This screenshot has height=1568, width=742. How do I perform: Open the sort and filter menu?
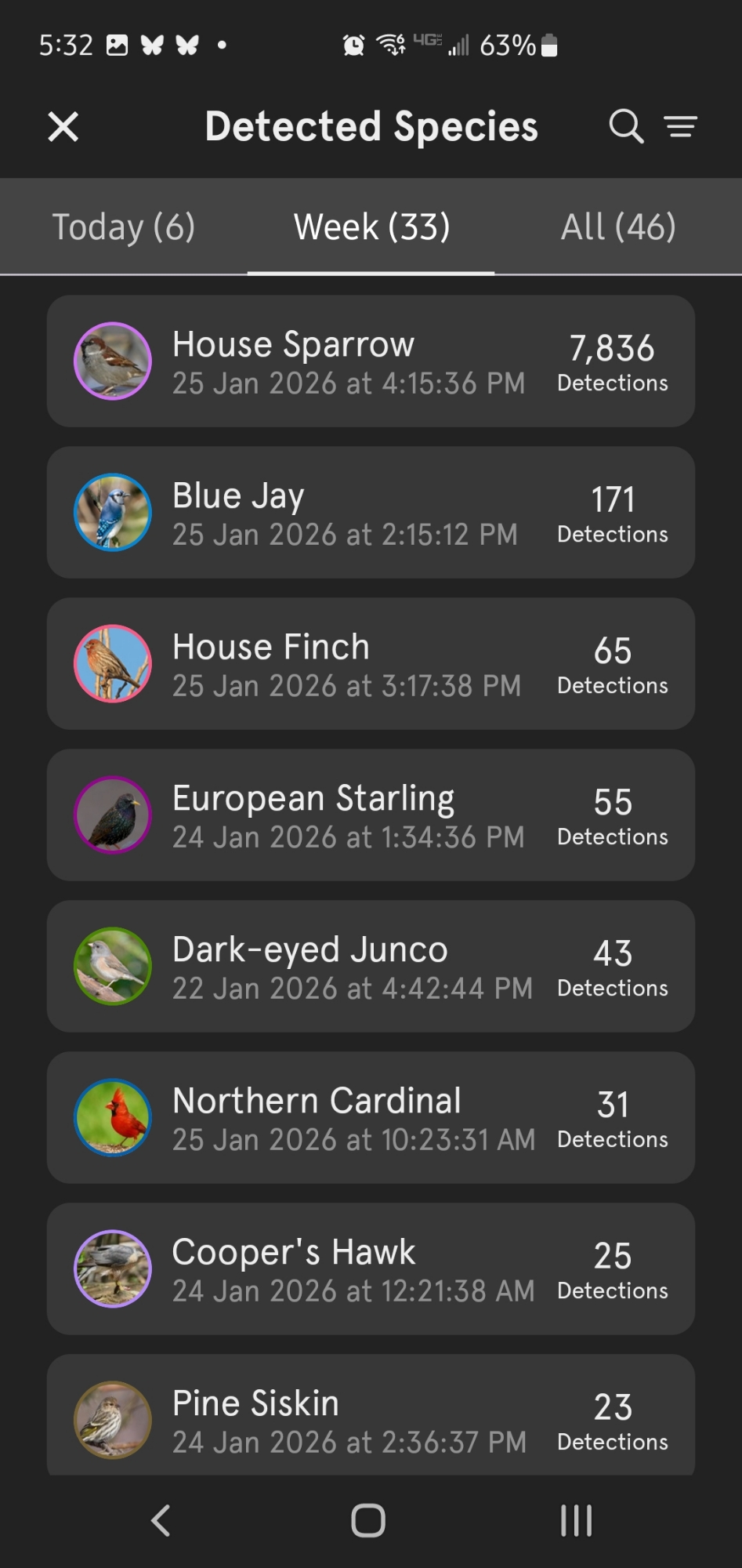(x=681, y=126)
